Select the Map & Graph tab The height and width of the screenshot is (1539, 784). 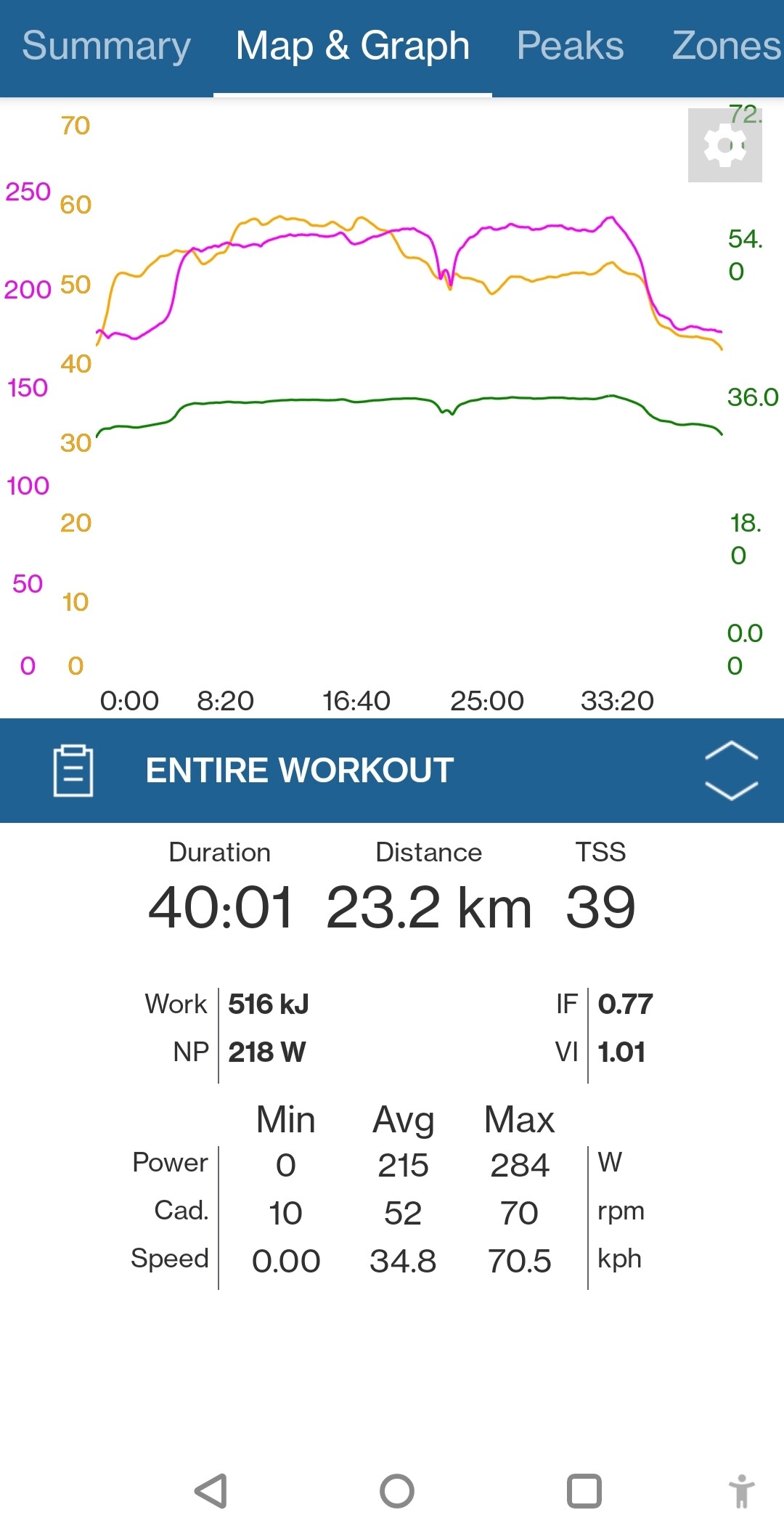pos(353,46)
